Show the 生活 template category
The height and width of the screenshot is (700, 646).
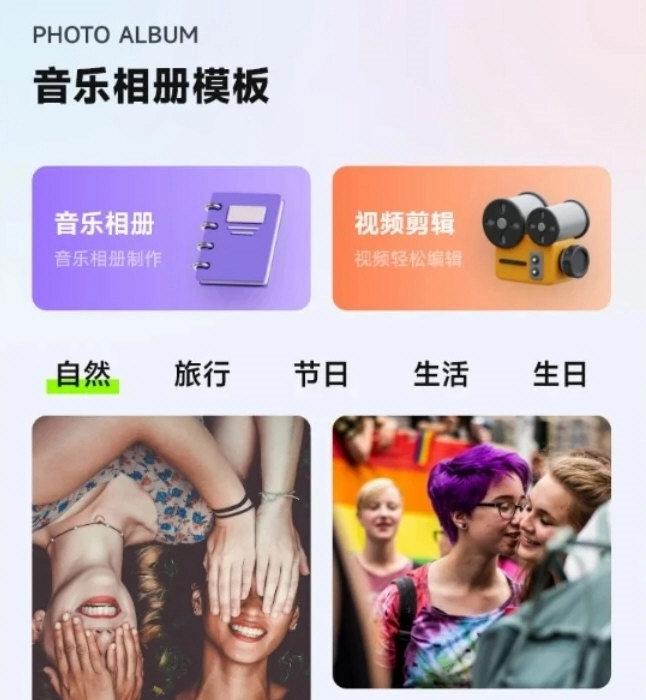441,374
